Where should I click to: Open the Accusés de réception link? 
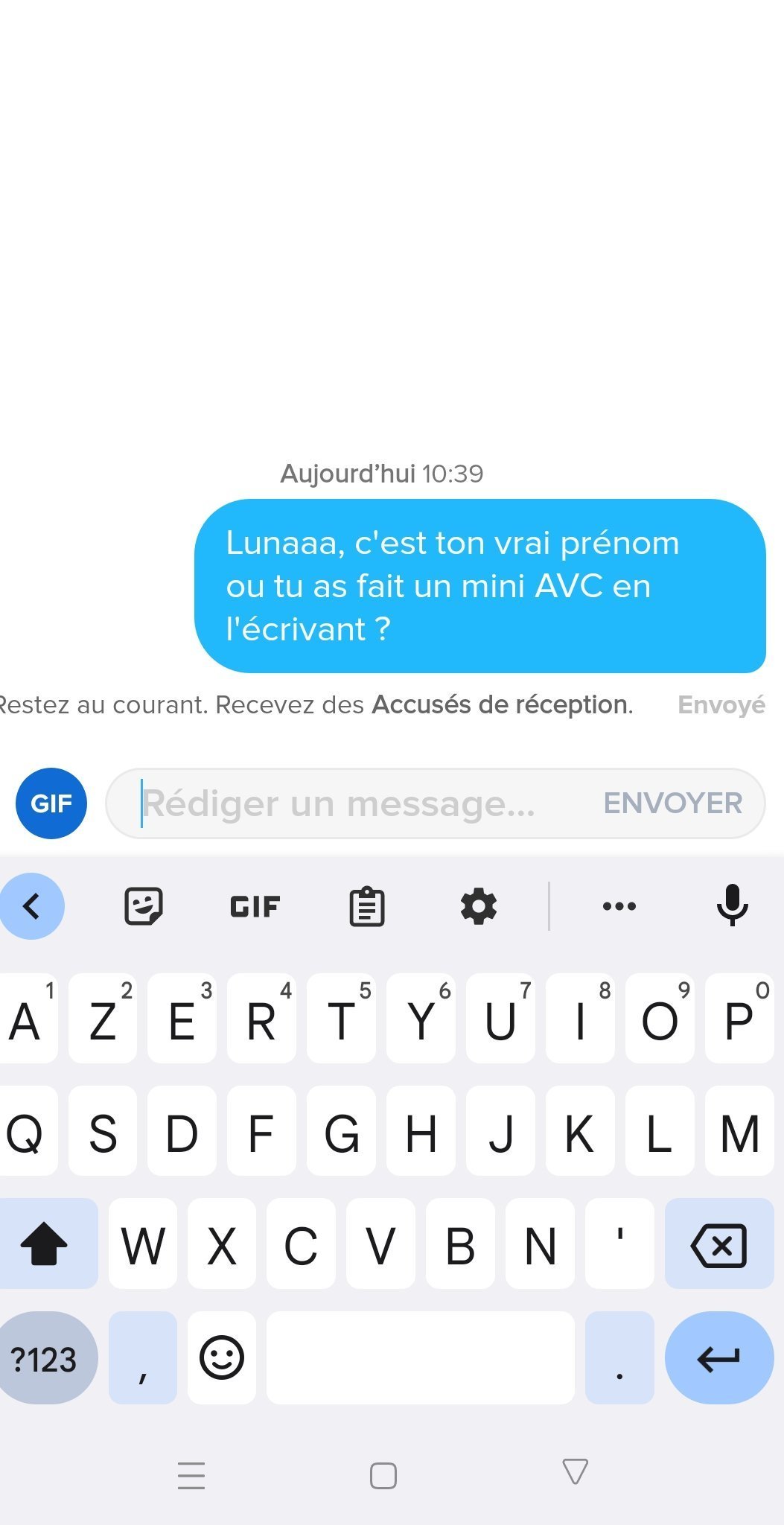click(501, 704)
